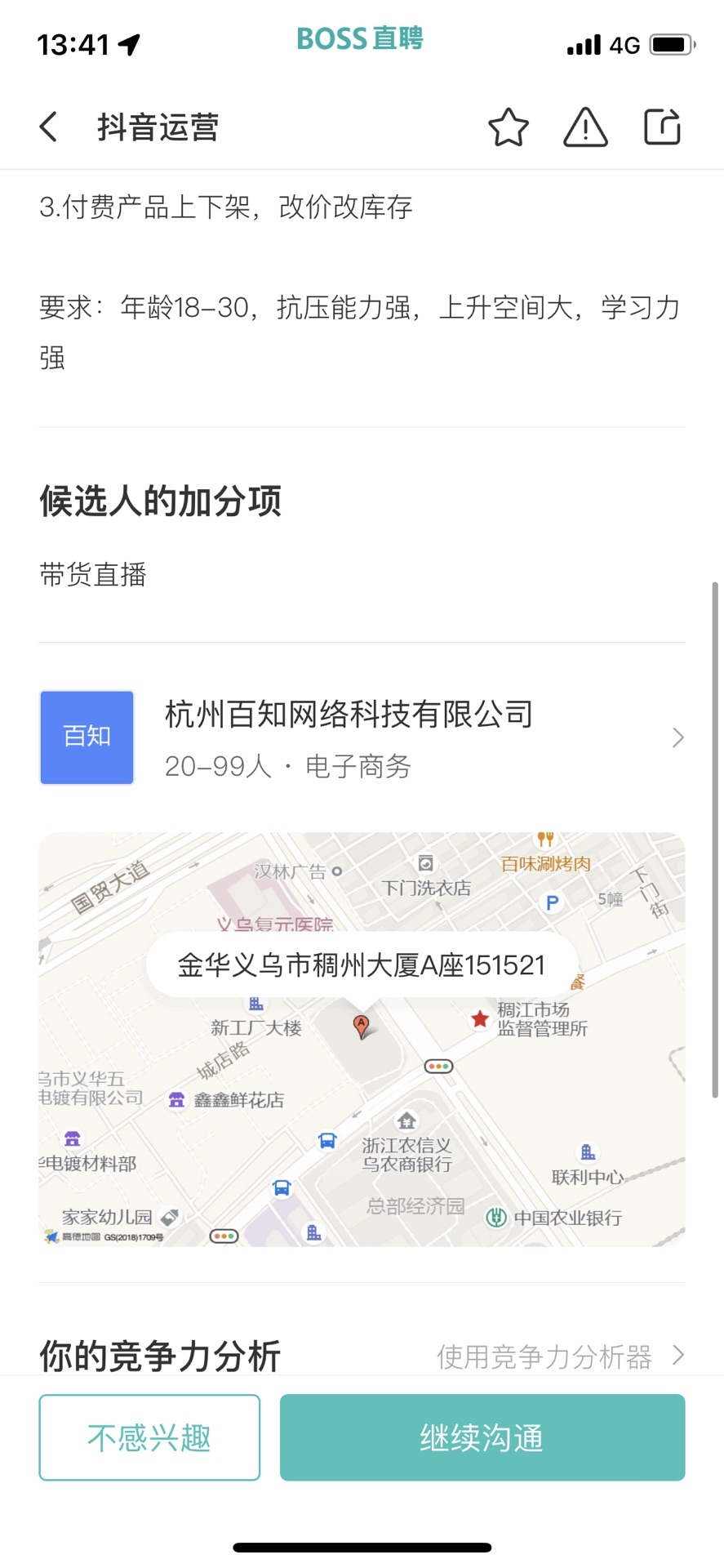This screenshot has width=724, height=1568.
Task: Open 杭州百知网络科技有限公司 company page
Action: [362, 738]
